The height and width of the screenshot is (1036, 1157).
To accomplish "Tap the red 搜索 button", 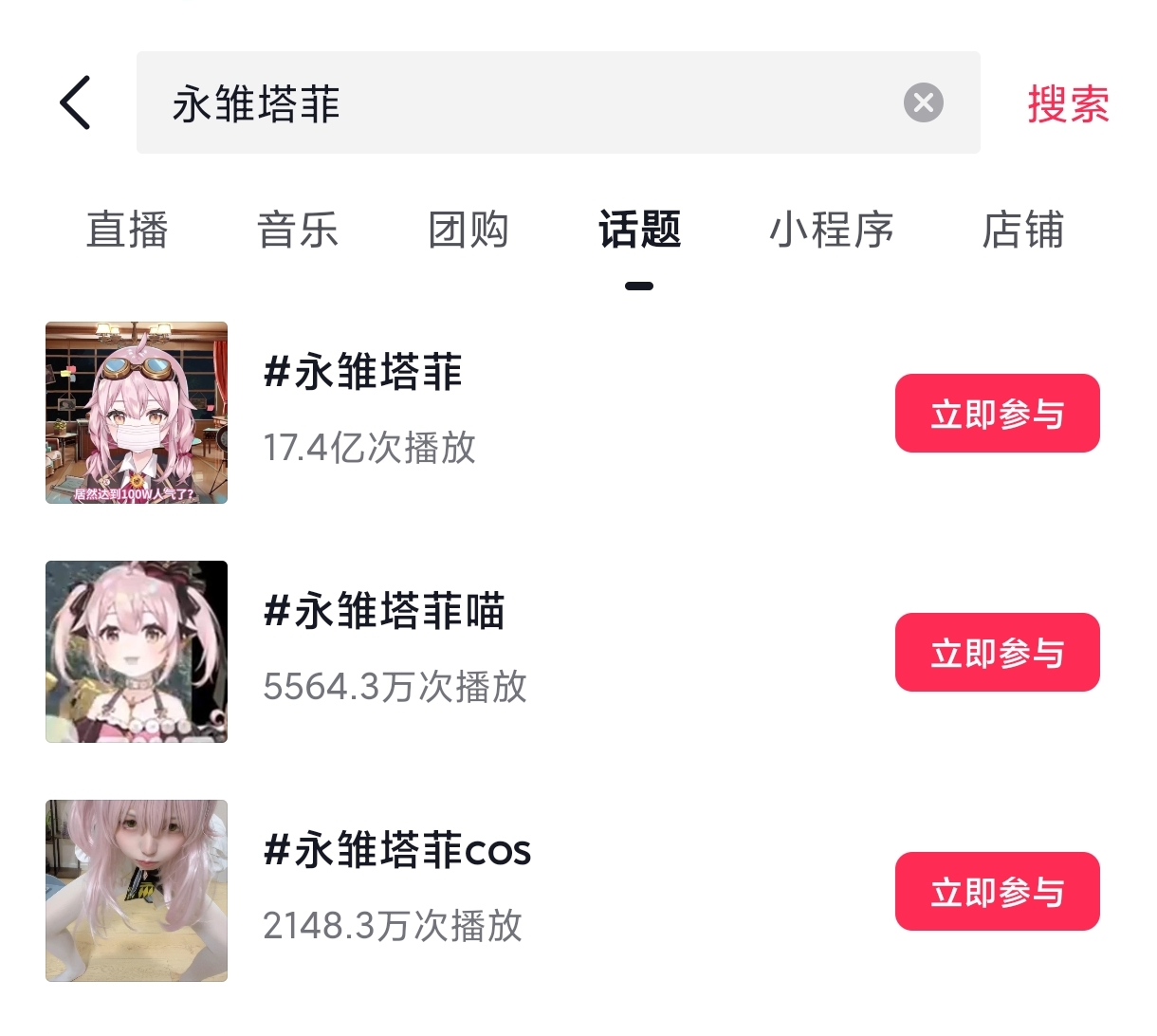I will pyautogui.click(x=1068, y=103).
